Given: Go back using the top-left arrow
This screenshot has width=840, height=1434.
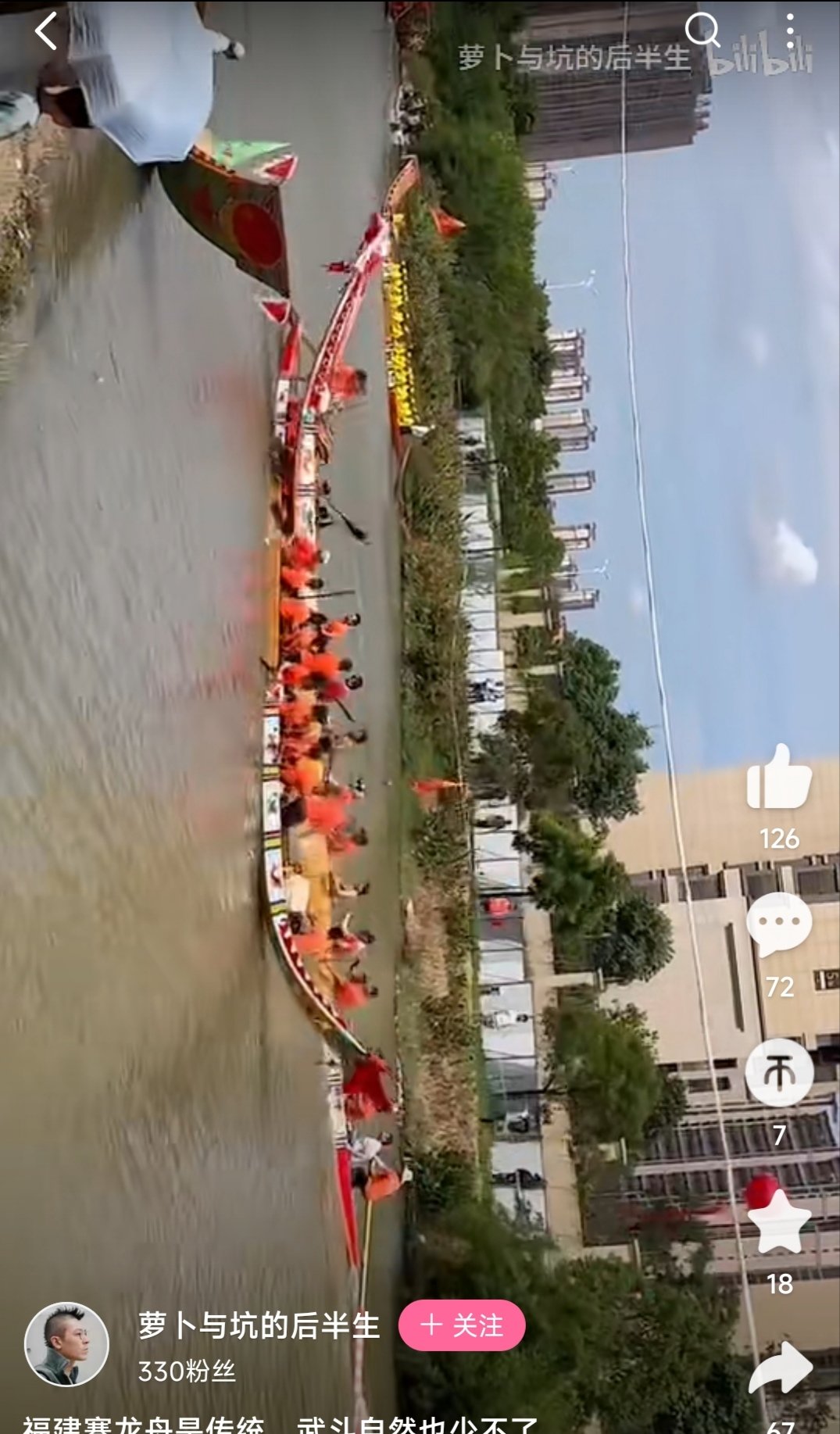Looking at the screenshot, I should click(47, 32).
